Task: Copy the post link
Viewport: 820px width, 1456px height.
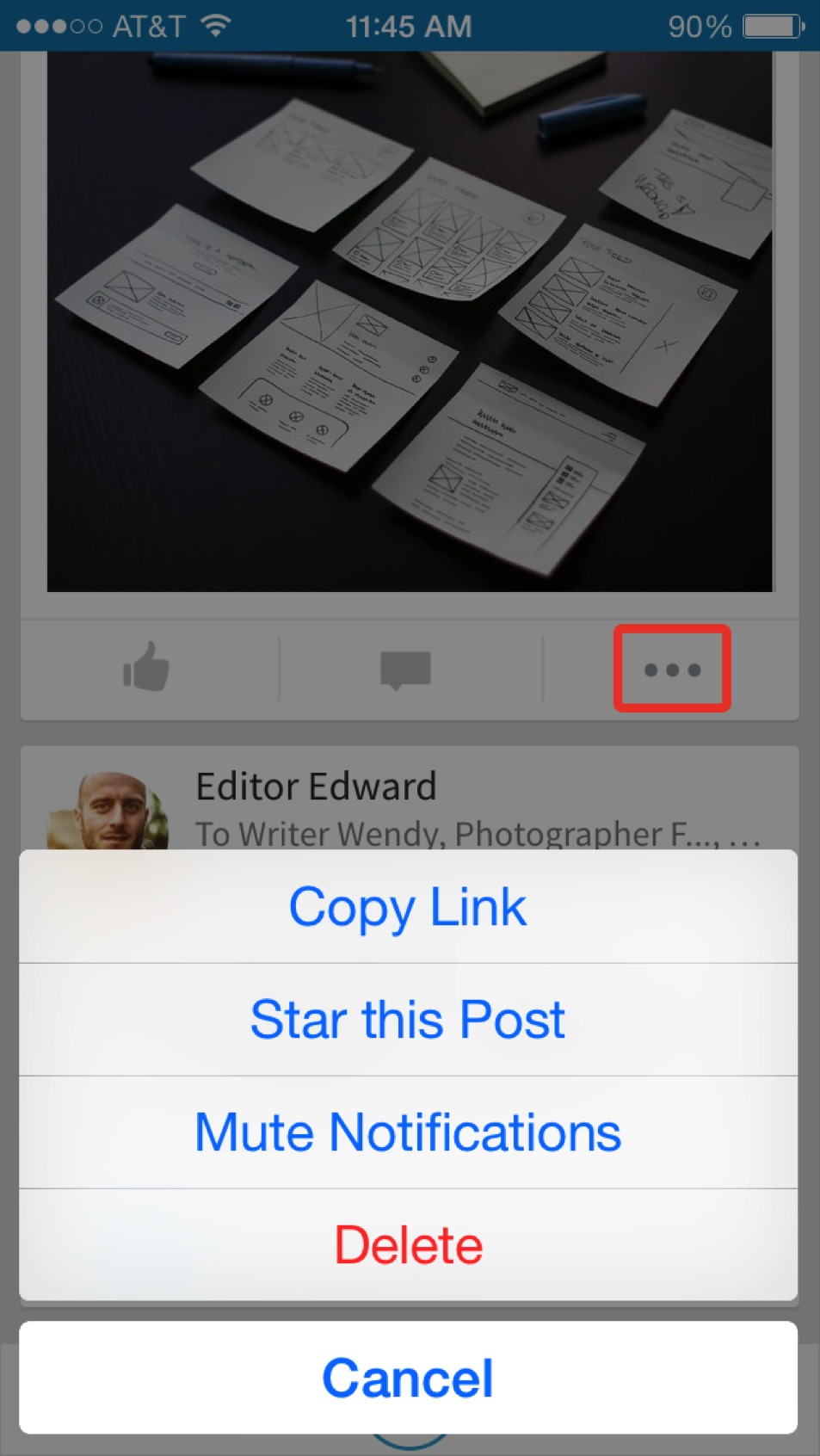Action: pos(408,907)
